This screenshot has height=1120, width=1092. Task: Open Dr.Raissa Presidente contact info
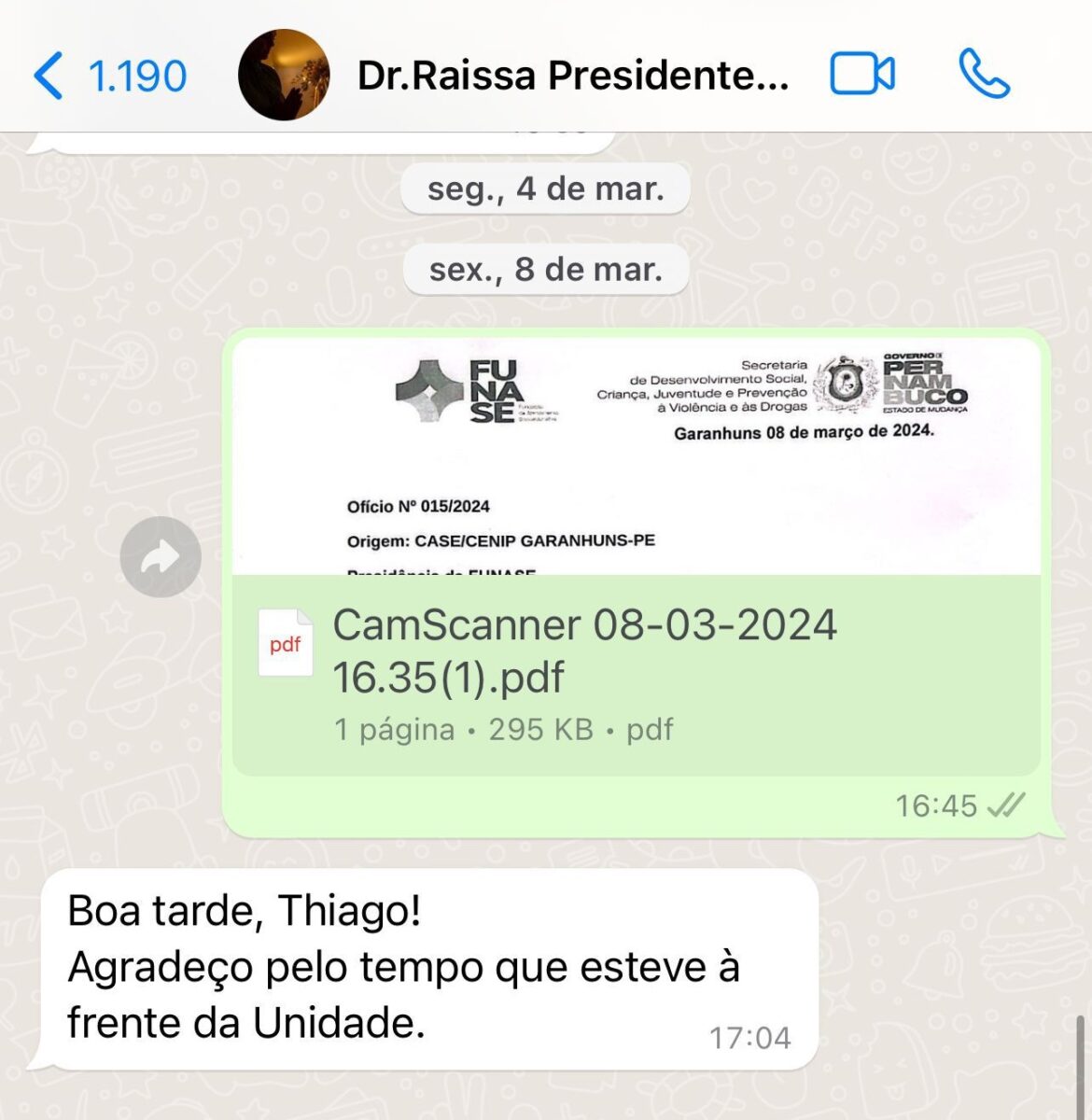pos(571,76)
